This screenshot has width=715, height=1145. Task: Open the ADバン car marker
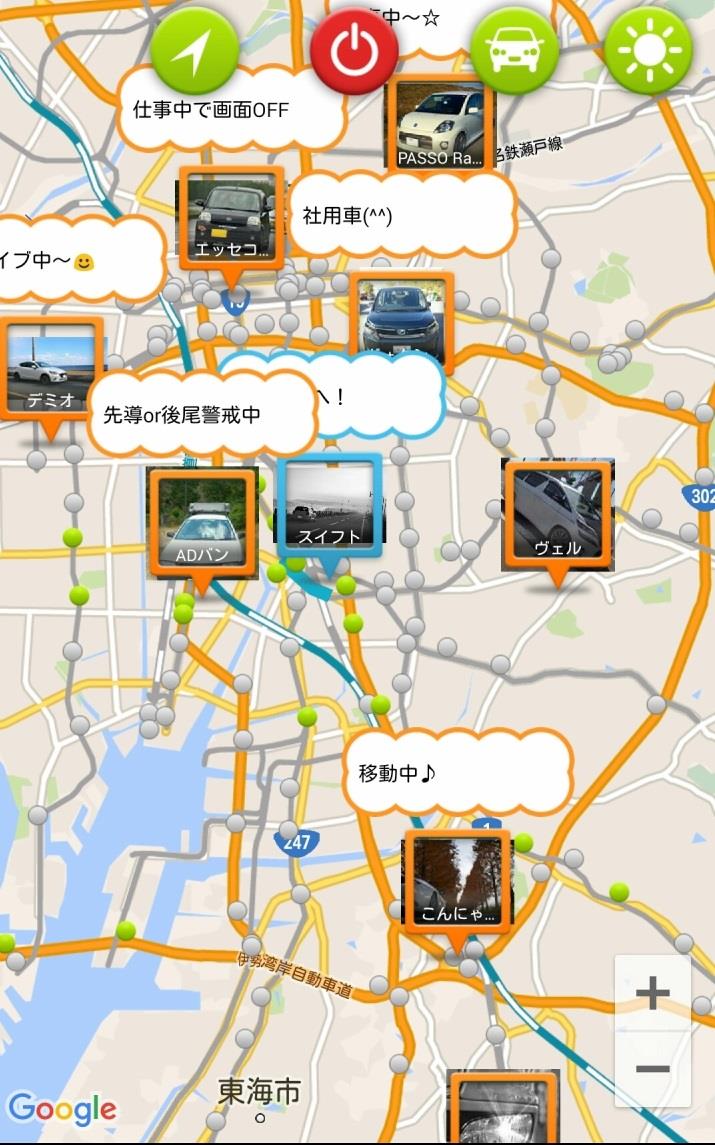click(x=202, y=523)
